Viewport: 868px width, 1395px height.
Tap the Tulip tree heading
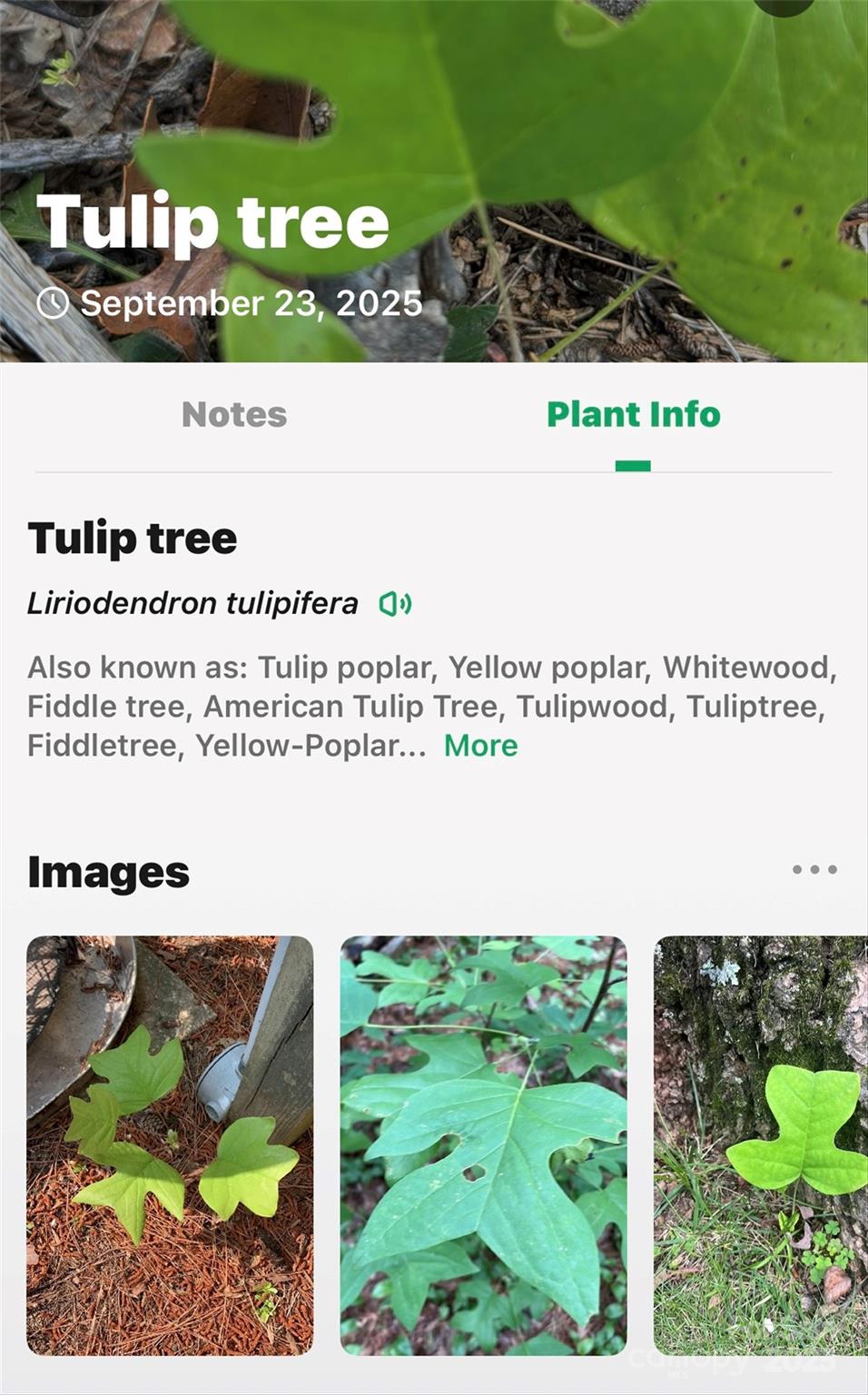click(133, 537)
